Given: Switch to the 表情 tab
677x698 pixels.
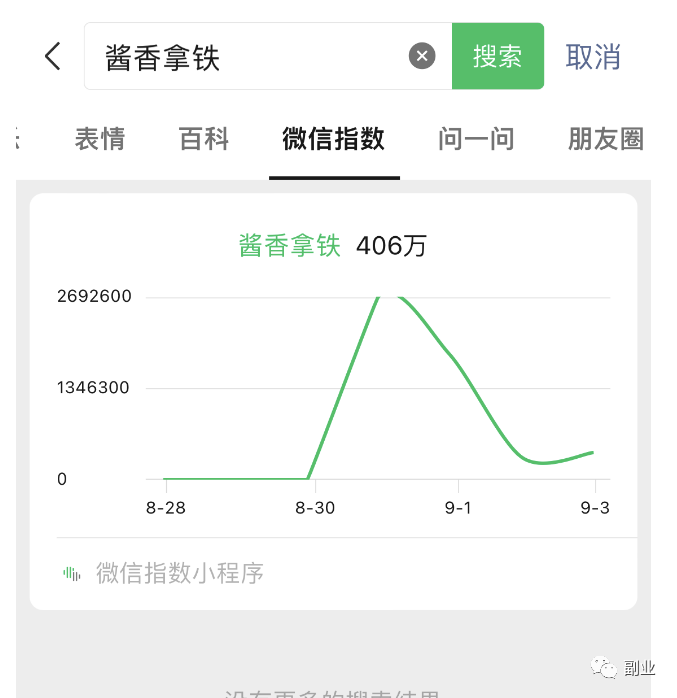Looking at the screenshot, I should click(100, 139).
